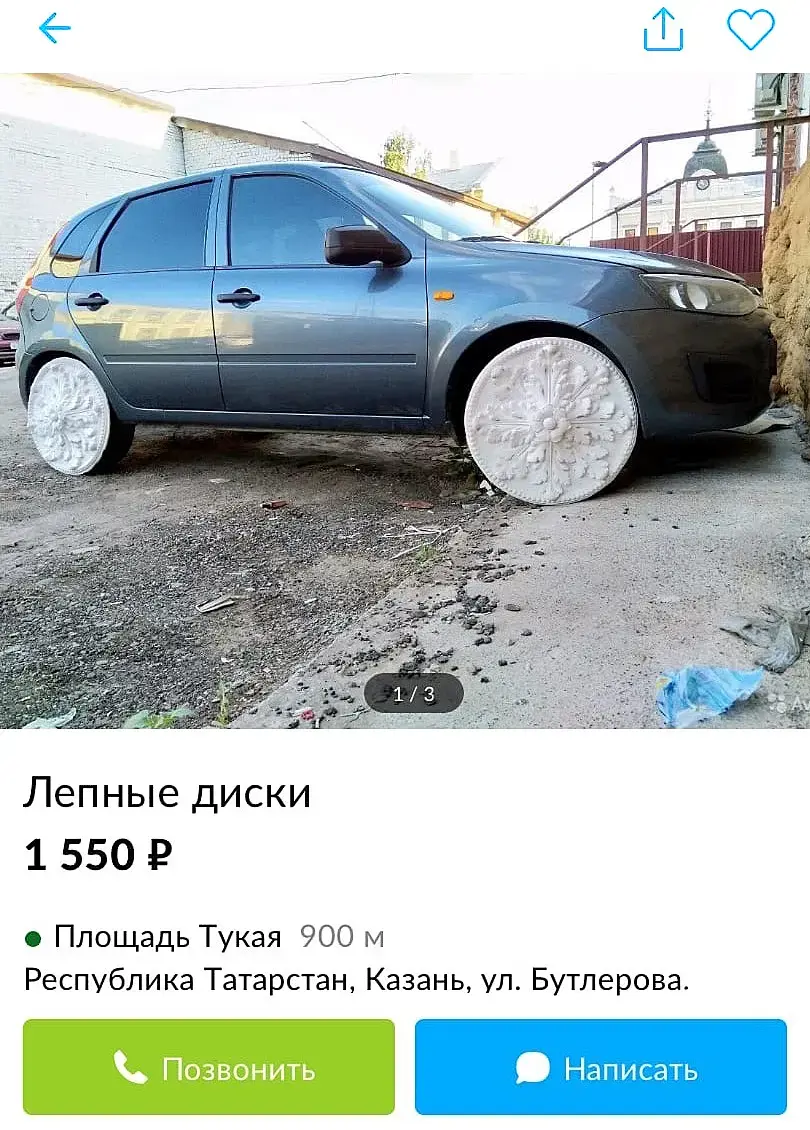Share this listing
The height and width of the screenshot is (1130, 810).
coord(663,30)
